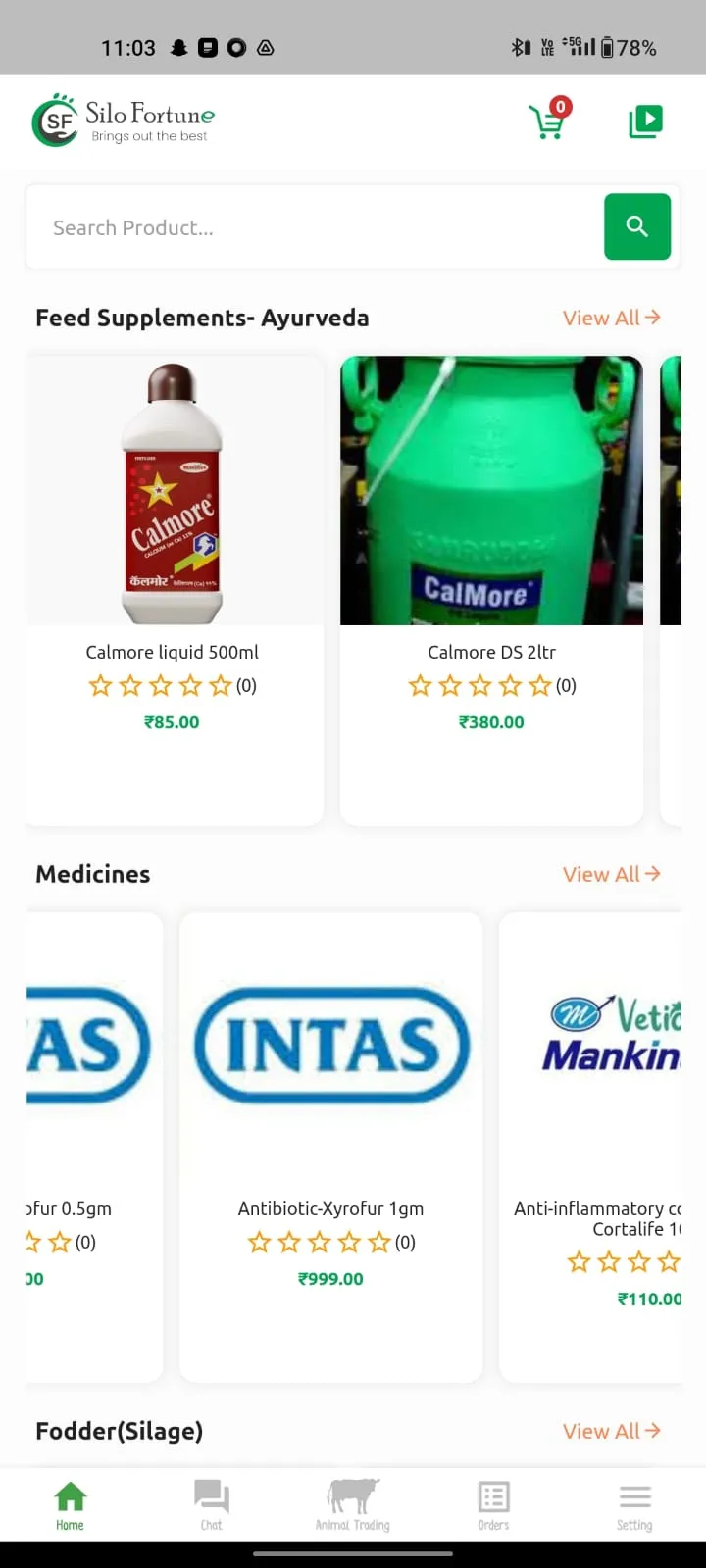Open Animal Trading cow icon
Image resolution: width=706 pixels, height=1568 pixels.
coord(352,1497)
